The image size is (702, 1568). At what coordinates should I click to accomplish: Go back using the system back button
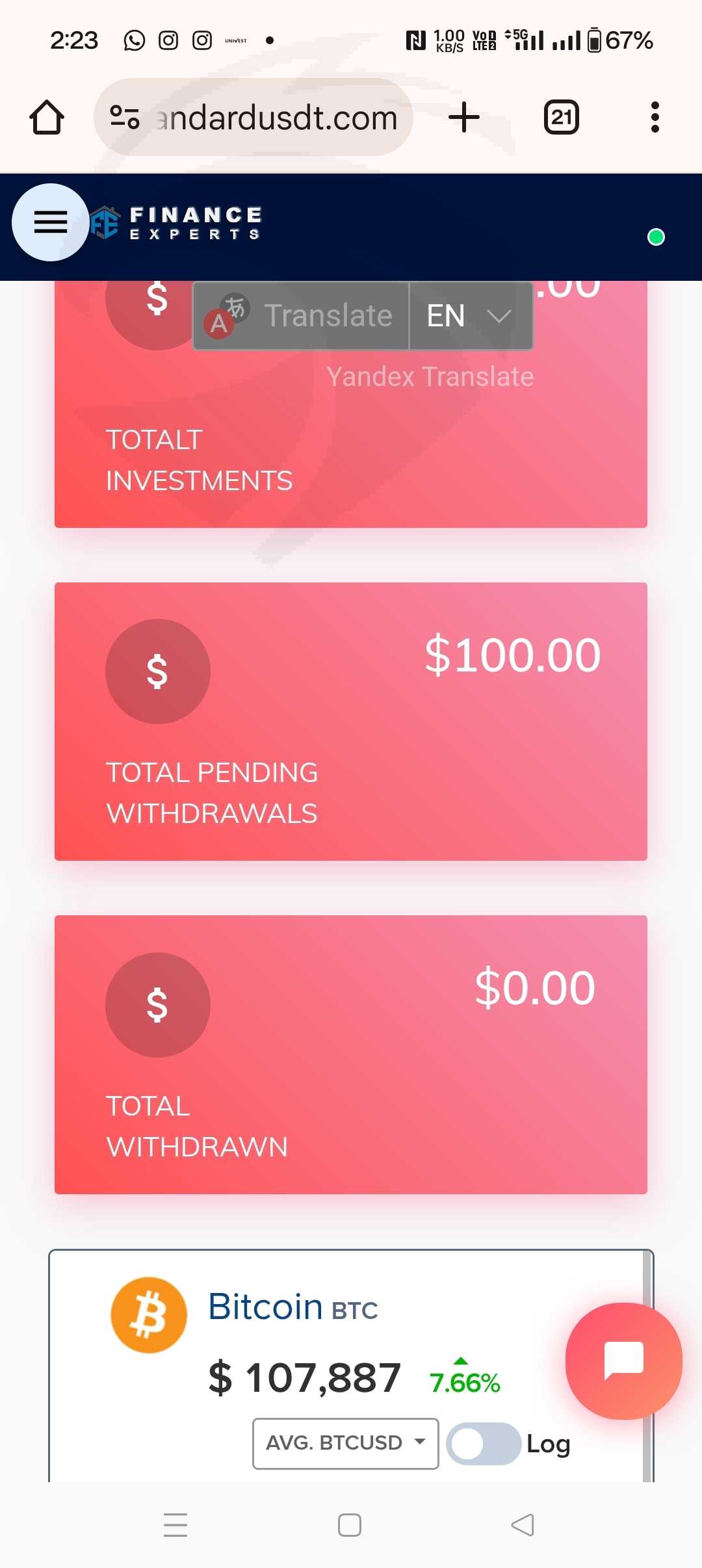click(x=523, y=1524)
